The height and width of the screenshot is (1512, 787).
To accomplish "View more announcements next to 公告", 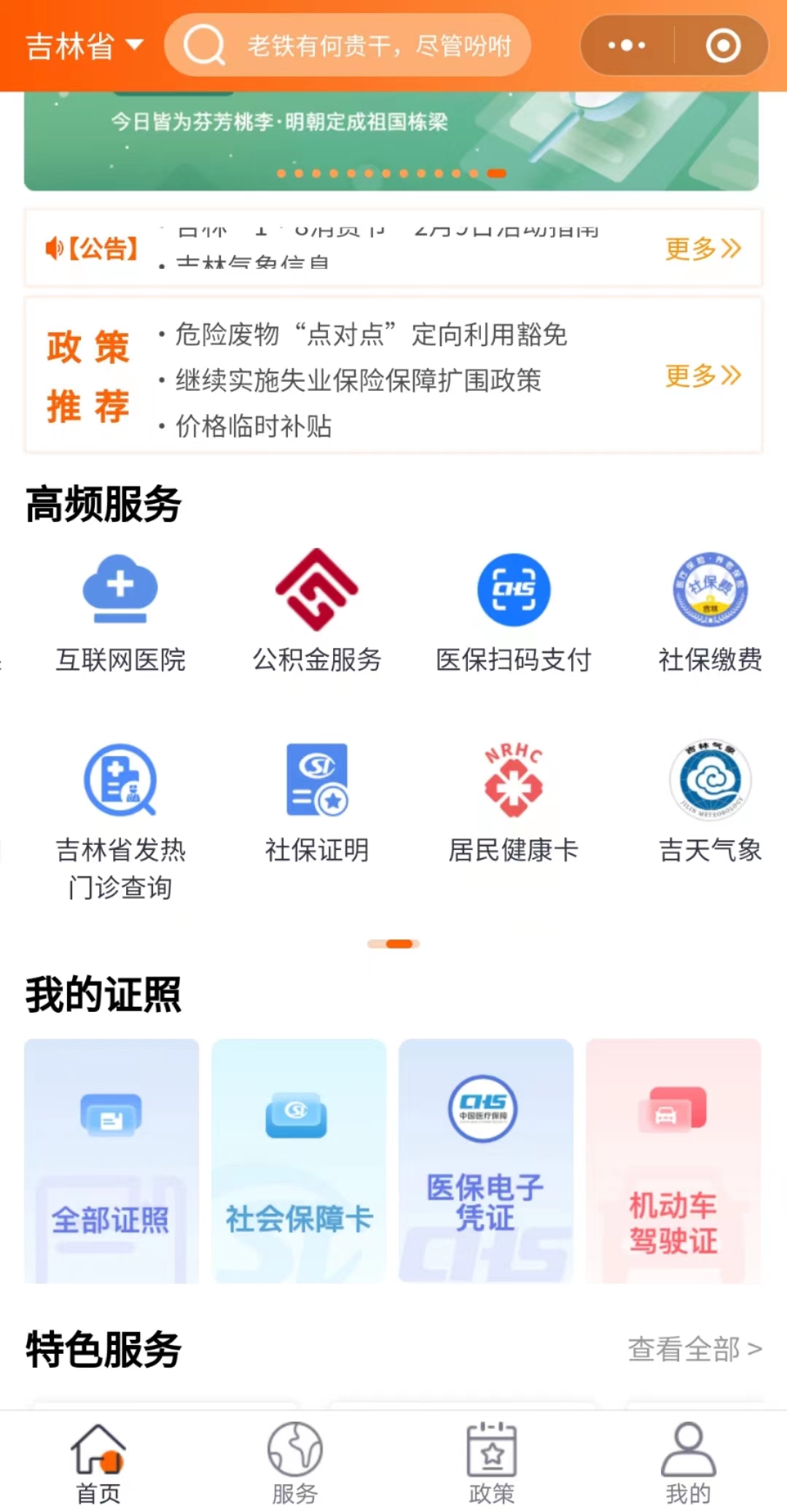I will (702, 249).
